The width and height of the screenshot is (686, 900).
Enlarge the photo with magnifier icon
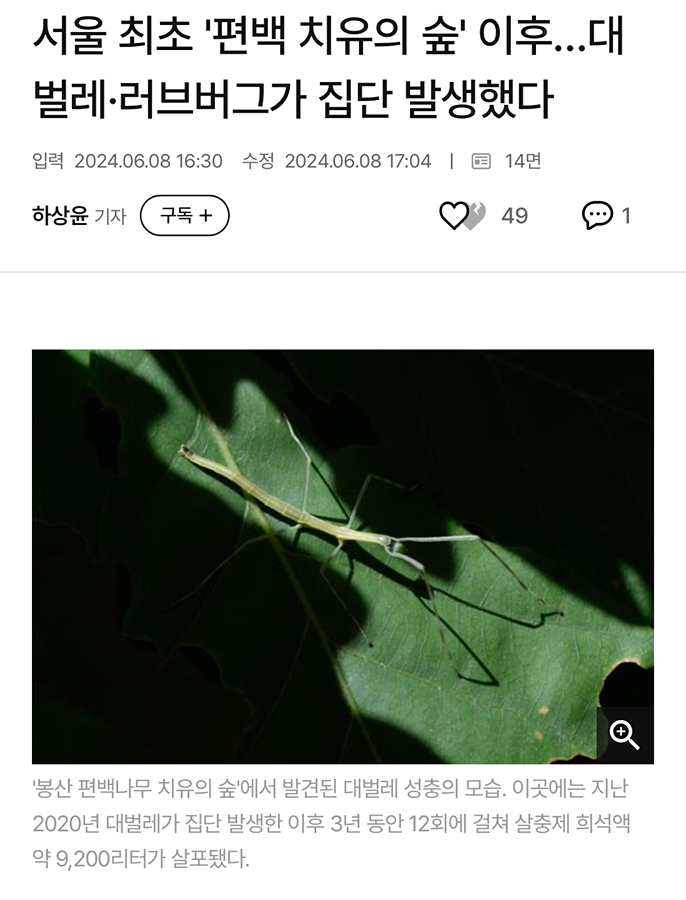point(625,735)
